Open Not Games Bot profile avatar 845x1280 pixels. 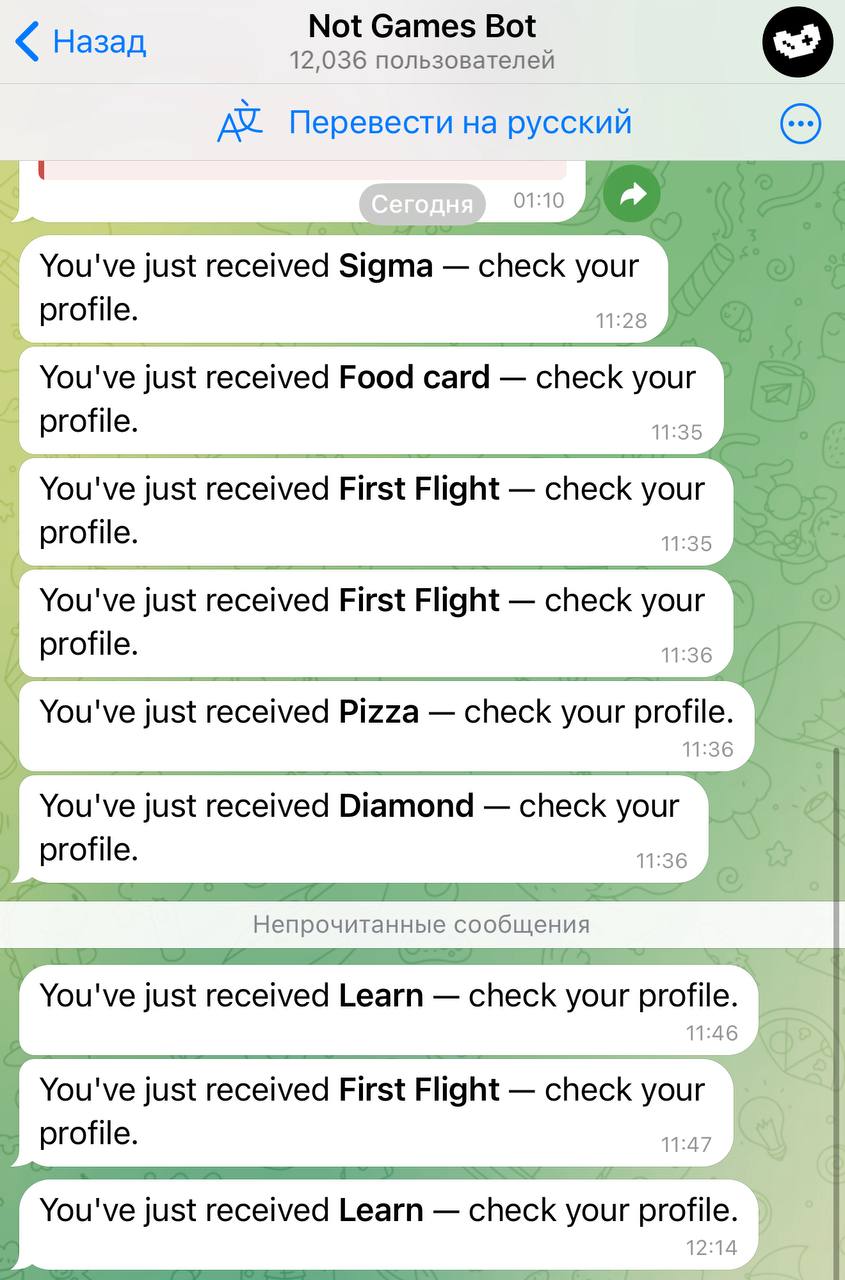[x=797, y=41]
